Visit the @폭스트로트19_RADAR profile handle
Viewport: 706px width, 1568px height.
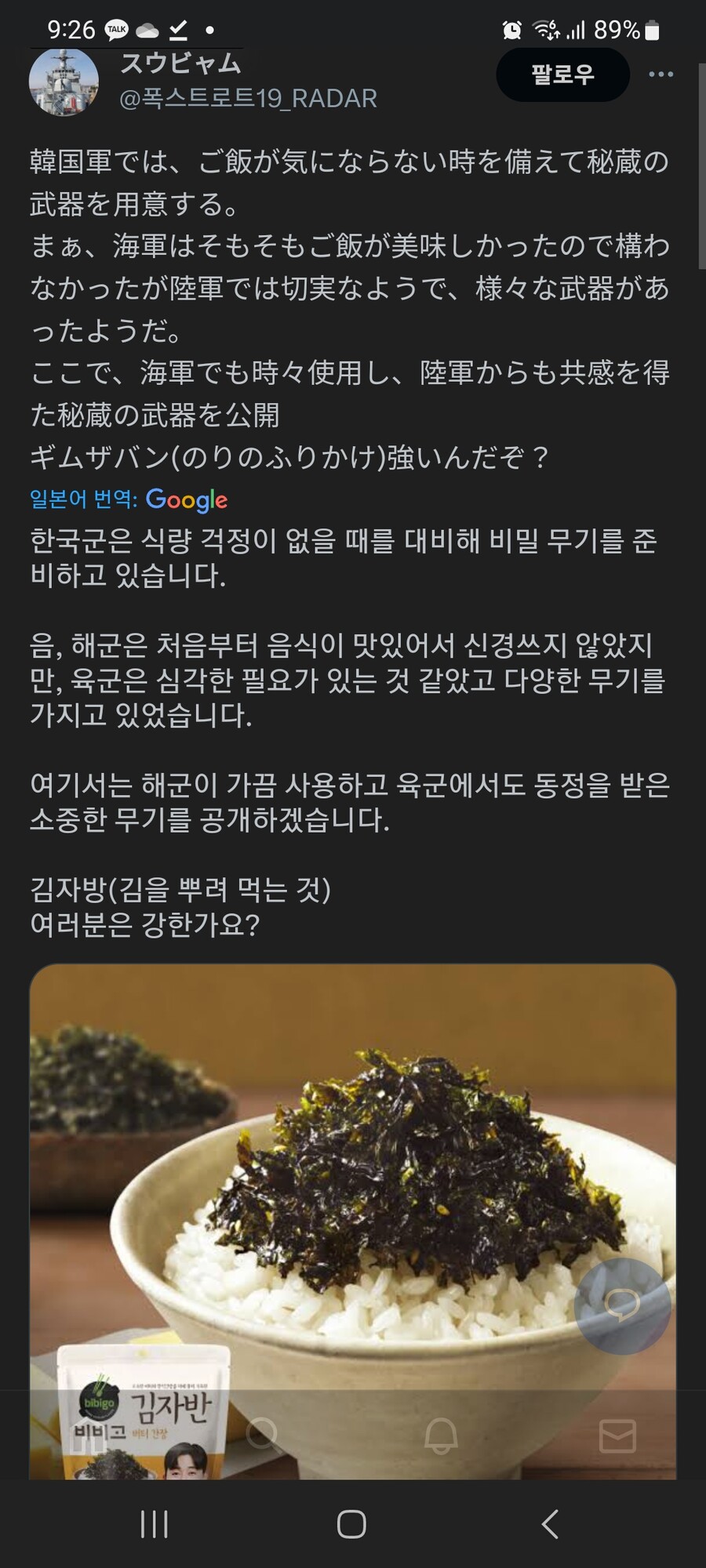[246, 100]
